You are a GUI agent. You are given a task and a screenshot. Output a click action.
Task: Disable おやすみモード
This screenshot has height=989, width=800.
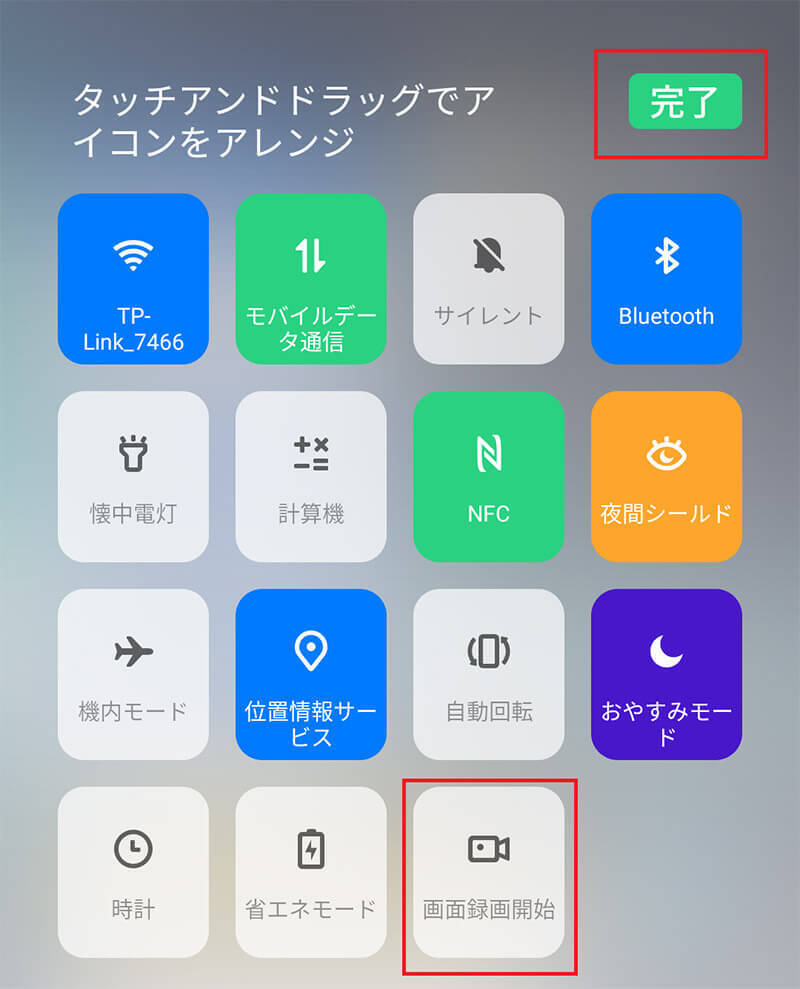666,674
